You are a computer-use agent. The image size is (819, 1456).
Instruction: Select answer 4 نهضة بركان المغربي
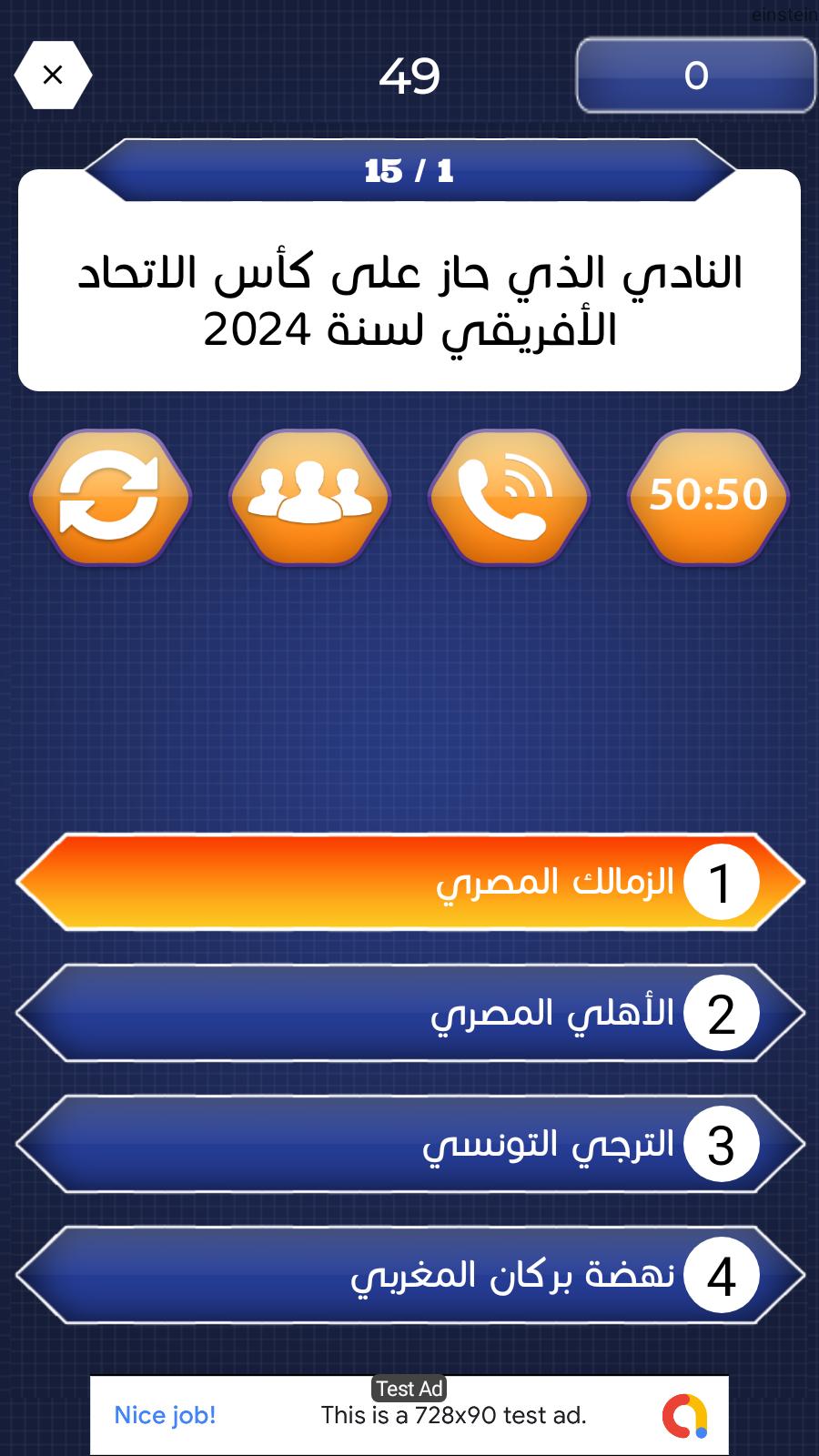[410, 1275]
